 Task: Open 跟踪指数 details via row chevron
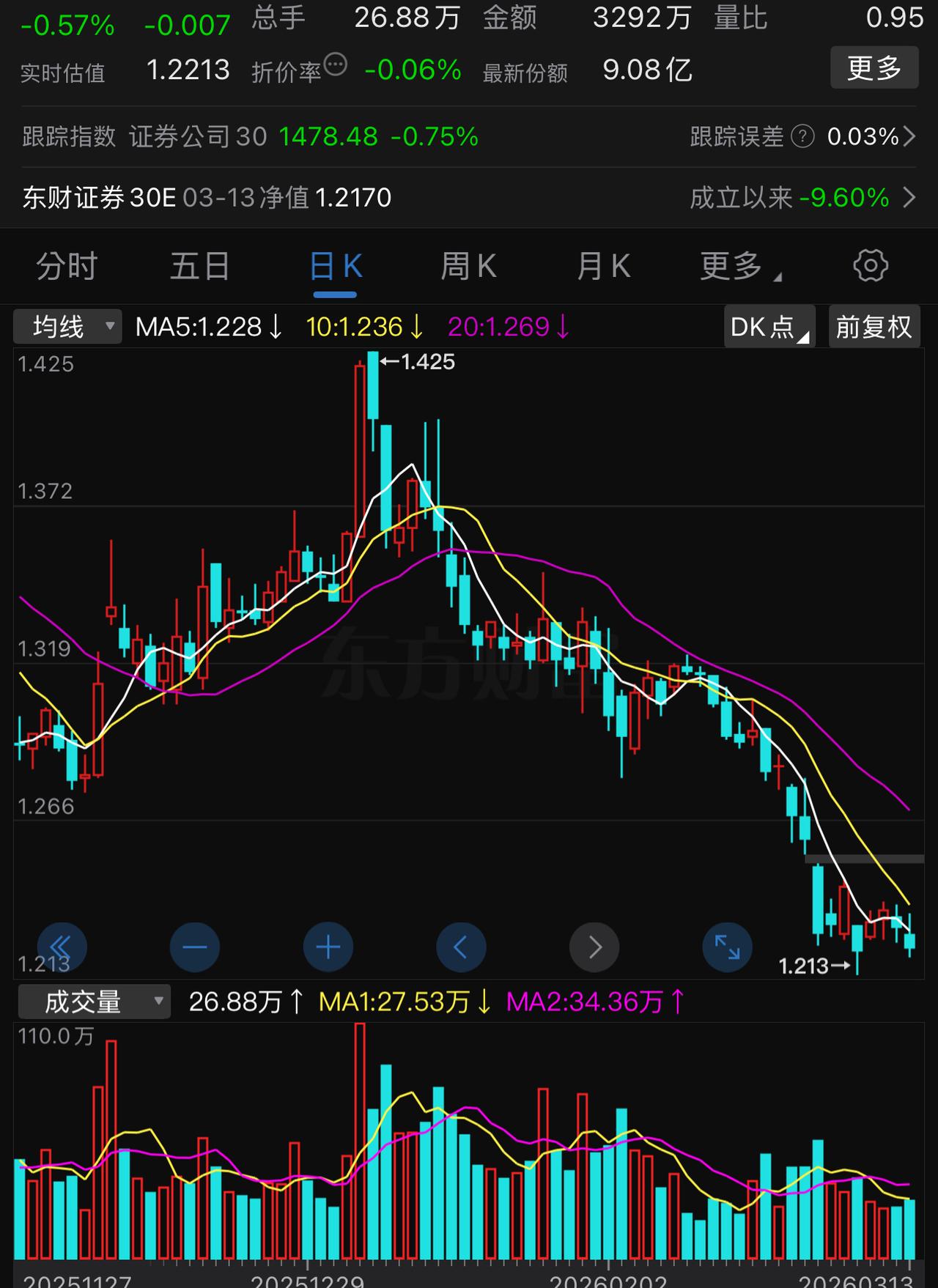tap(909, 136)
